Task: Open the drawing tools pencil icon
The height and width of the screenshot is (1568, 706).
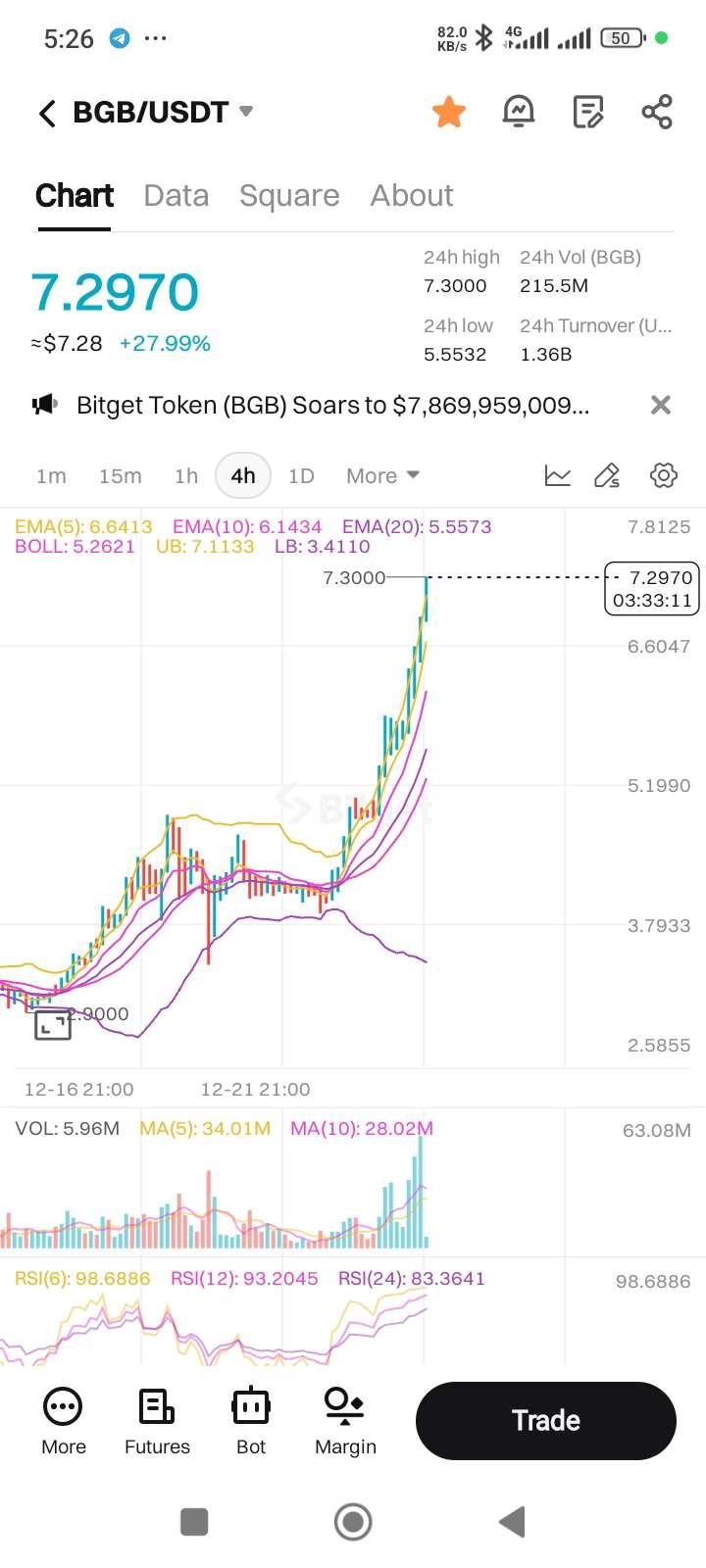Action: [x=607, y=475]
